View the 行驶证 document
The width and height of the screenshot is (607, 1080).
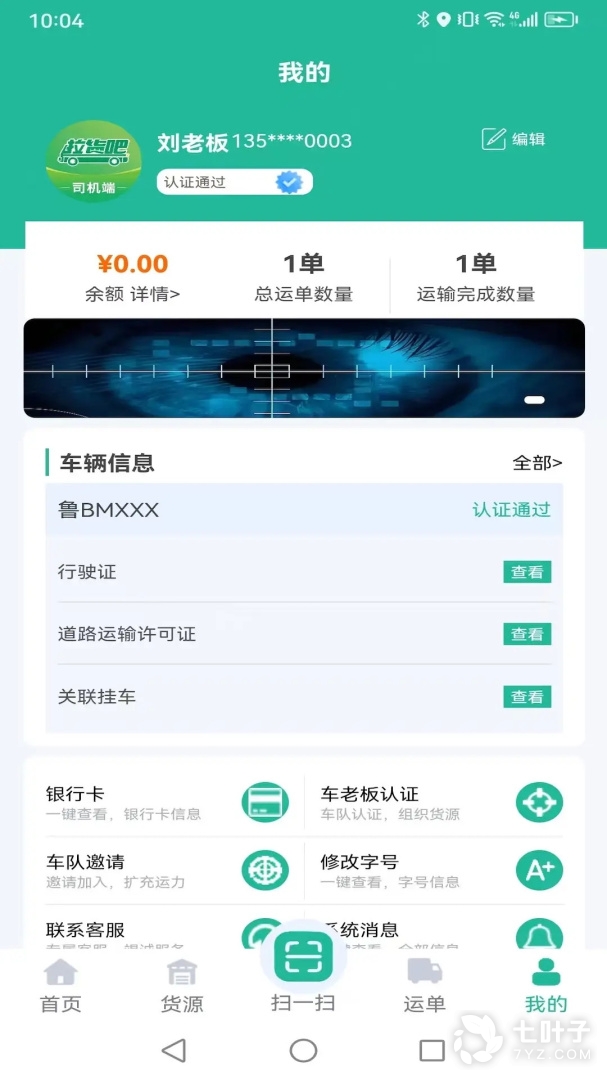pos(526,572)
